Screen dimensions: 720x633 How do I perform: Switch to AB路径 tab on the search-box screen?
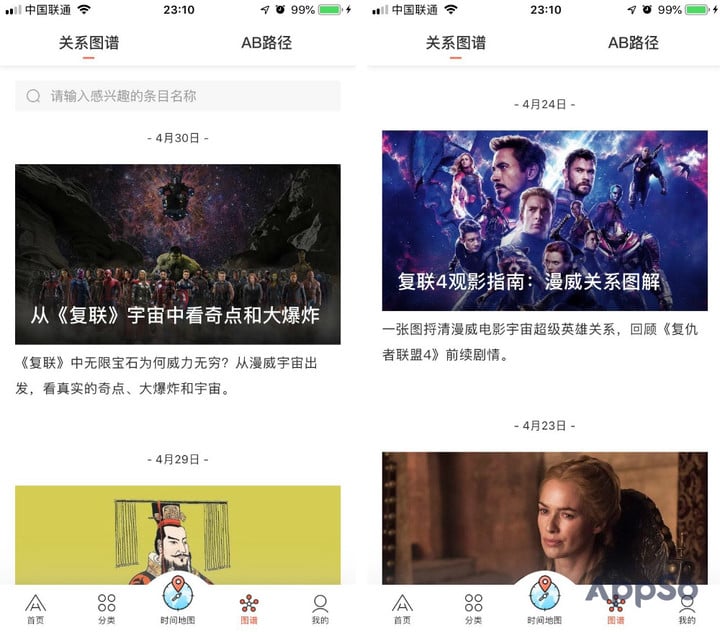(x=266, y=43)
